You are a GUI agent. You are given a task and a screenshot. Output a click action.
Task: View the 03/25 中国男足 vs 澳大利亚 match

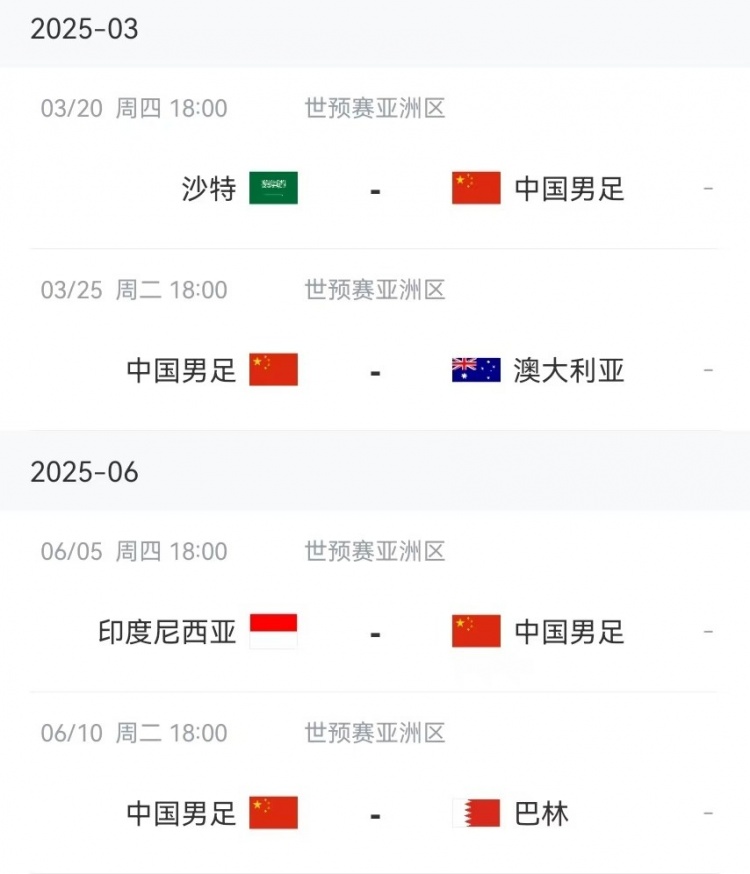click(375, 370)
